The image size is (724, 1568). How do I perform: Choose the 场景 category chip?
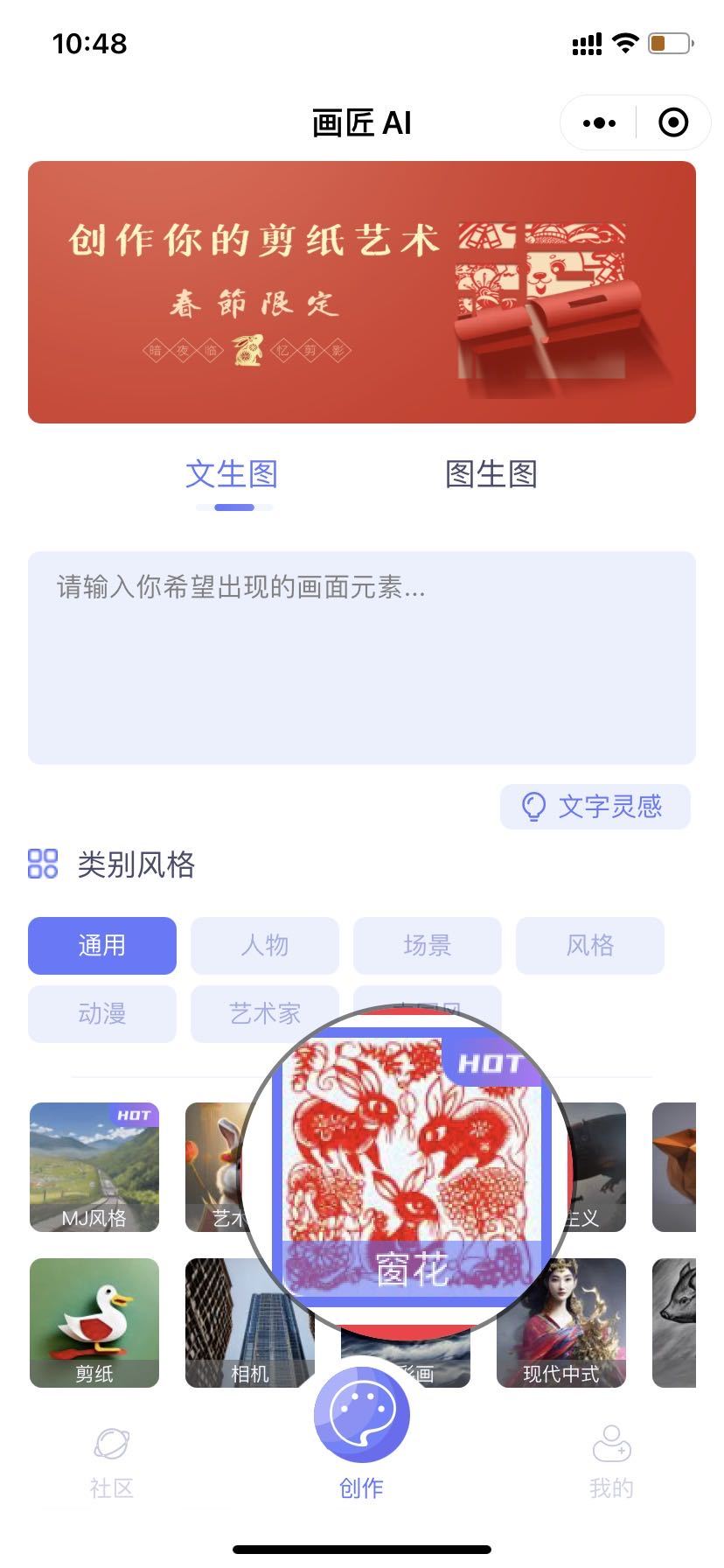point(428,945)
